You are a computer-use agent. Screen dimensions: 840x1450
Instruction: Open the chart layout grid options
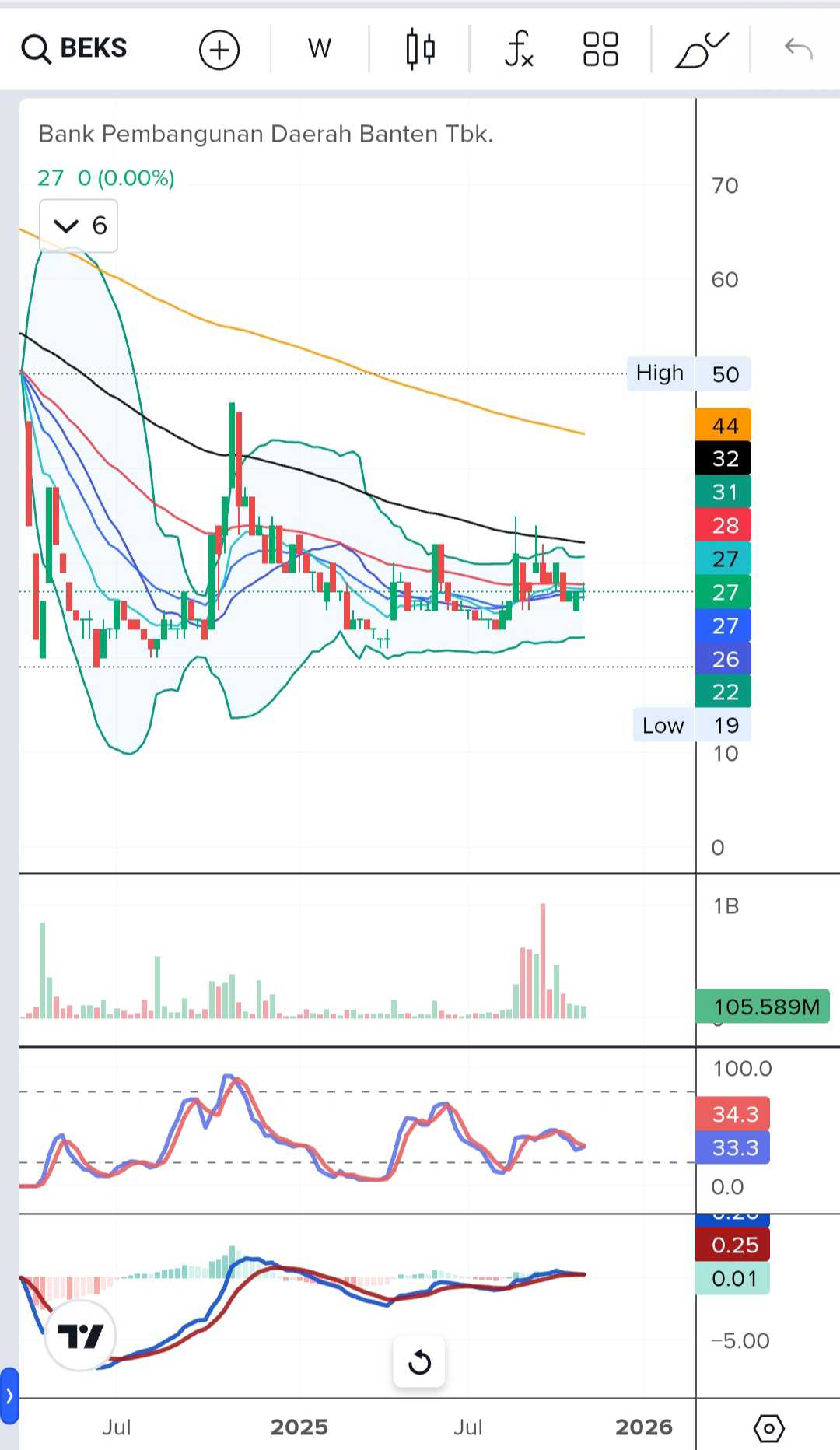pos(600,49)
